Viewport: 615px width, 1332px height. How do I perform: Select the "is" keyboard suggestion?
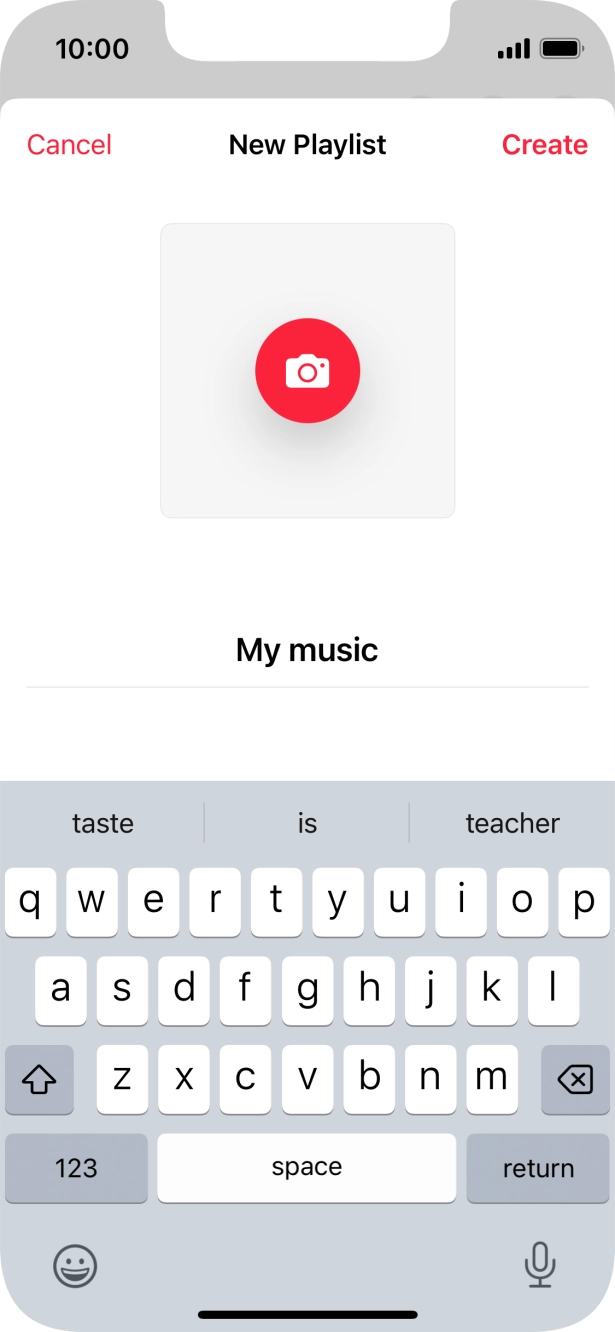307,823
